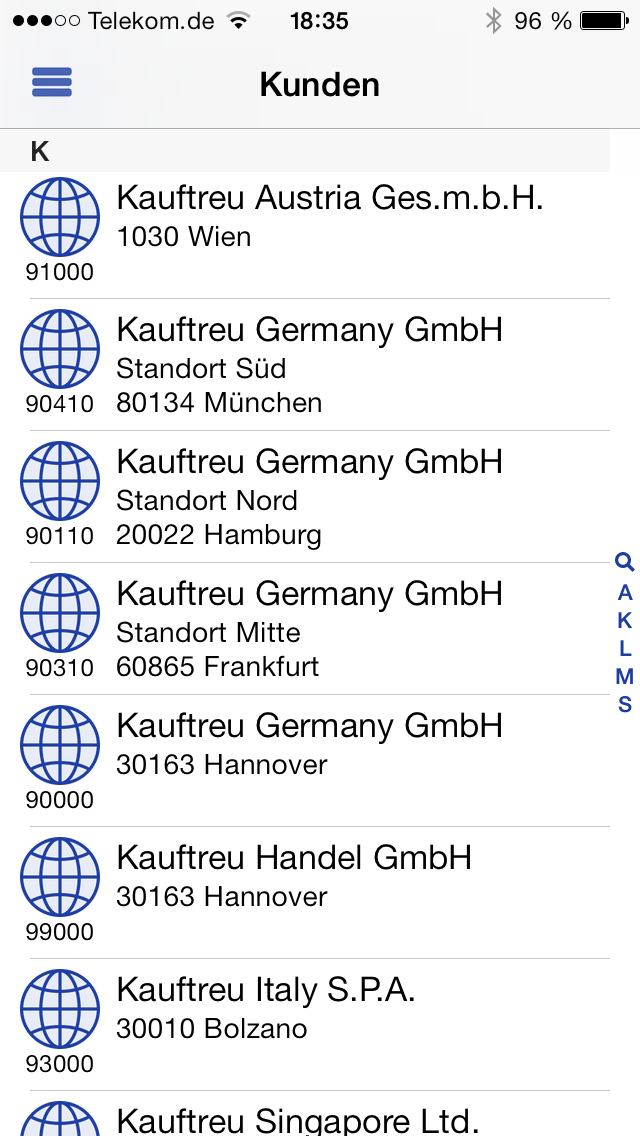This screenshot has width=640, height=1136.
Task: Jump to letter A in index
Action: click(x=625, y=593)
